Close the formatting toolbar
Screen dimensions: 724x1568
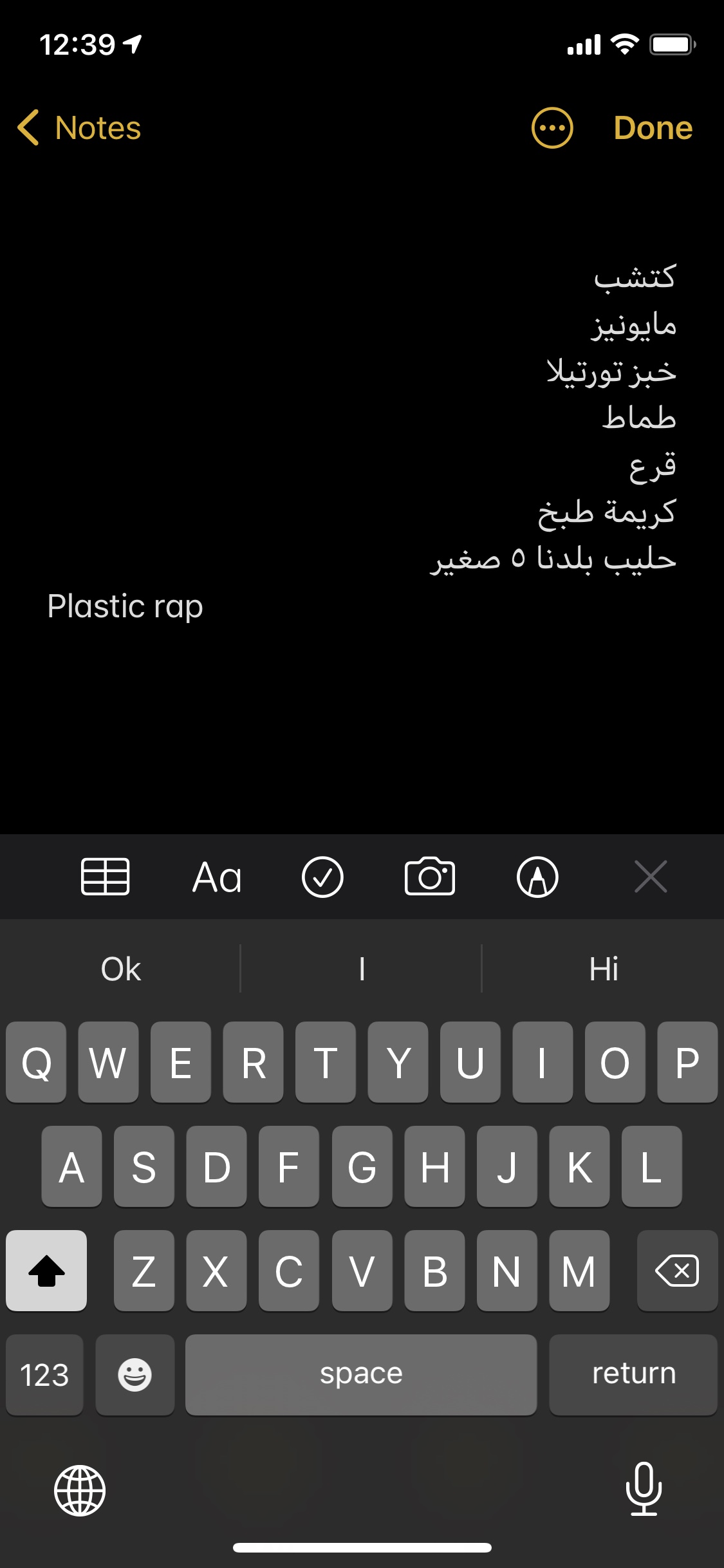click(651, 877)
